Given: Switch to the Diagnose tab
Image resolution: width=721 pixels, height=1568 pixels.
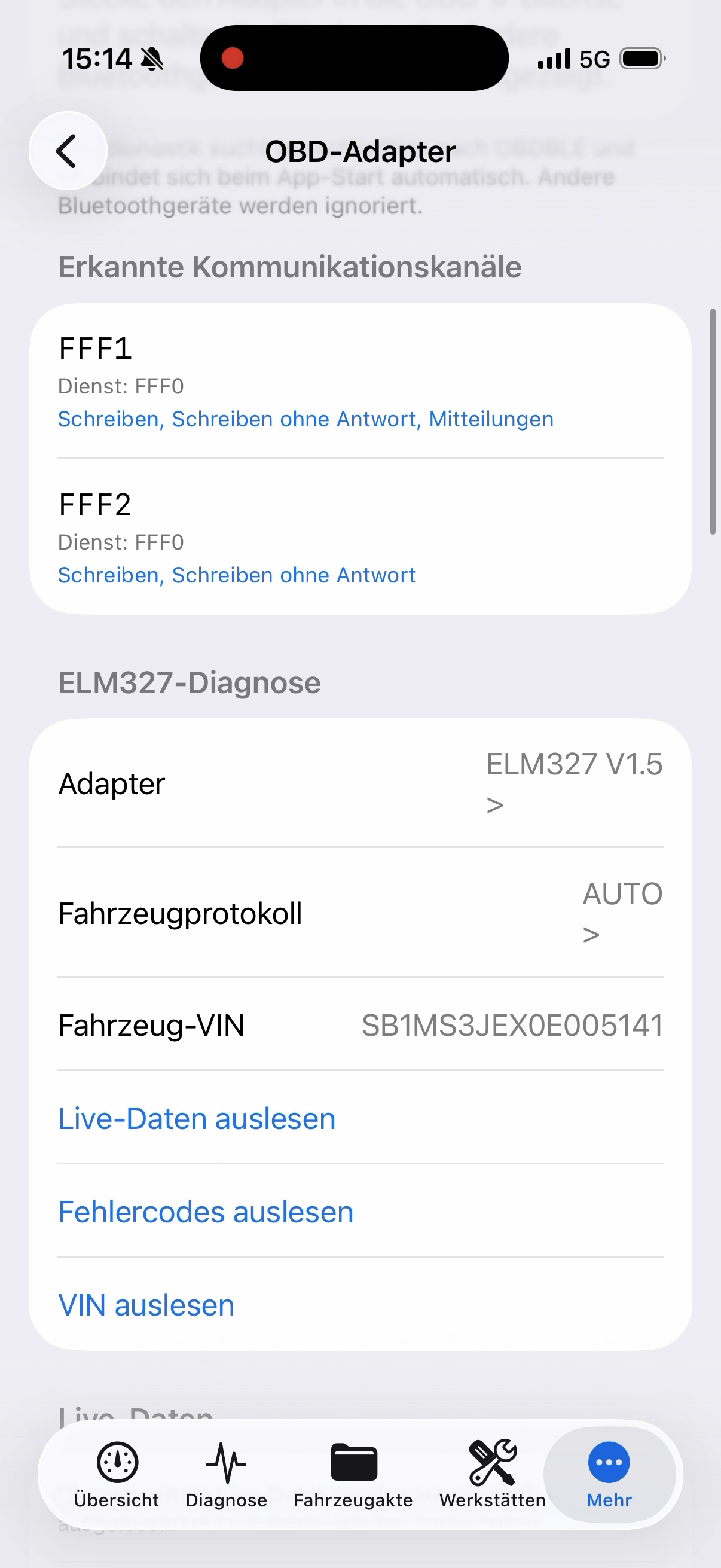Looking at the screenshot, I should tap(227, 1474).
